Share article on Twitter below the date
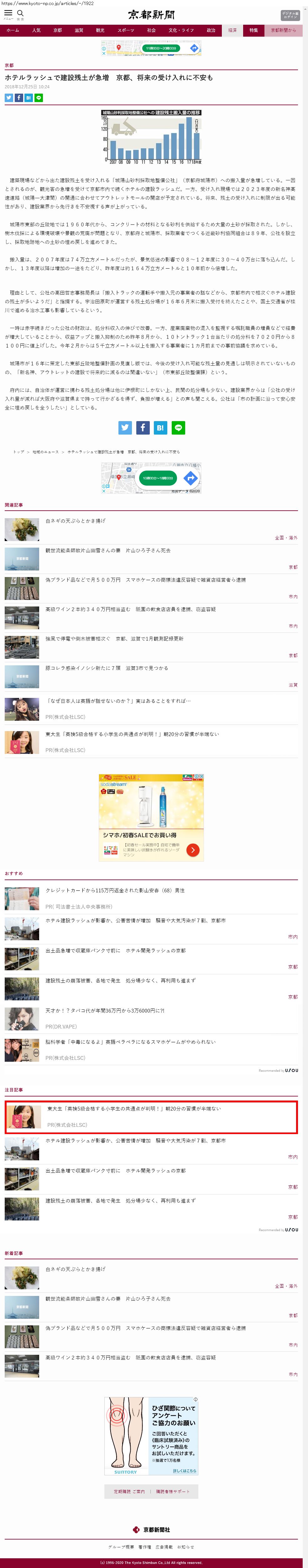The image size is (308, 1568). click(x=8, y=97)
